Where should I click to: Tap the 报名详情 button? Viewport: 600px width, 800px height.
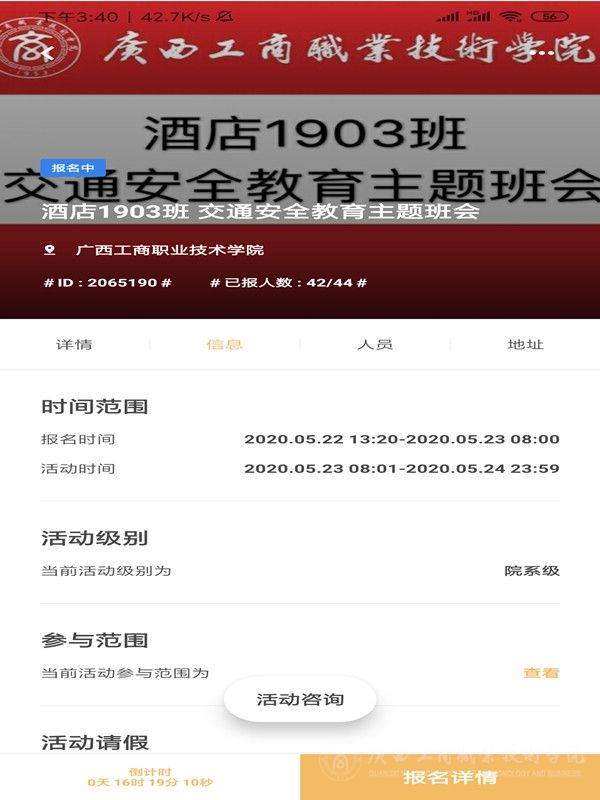[450, 777]
